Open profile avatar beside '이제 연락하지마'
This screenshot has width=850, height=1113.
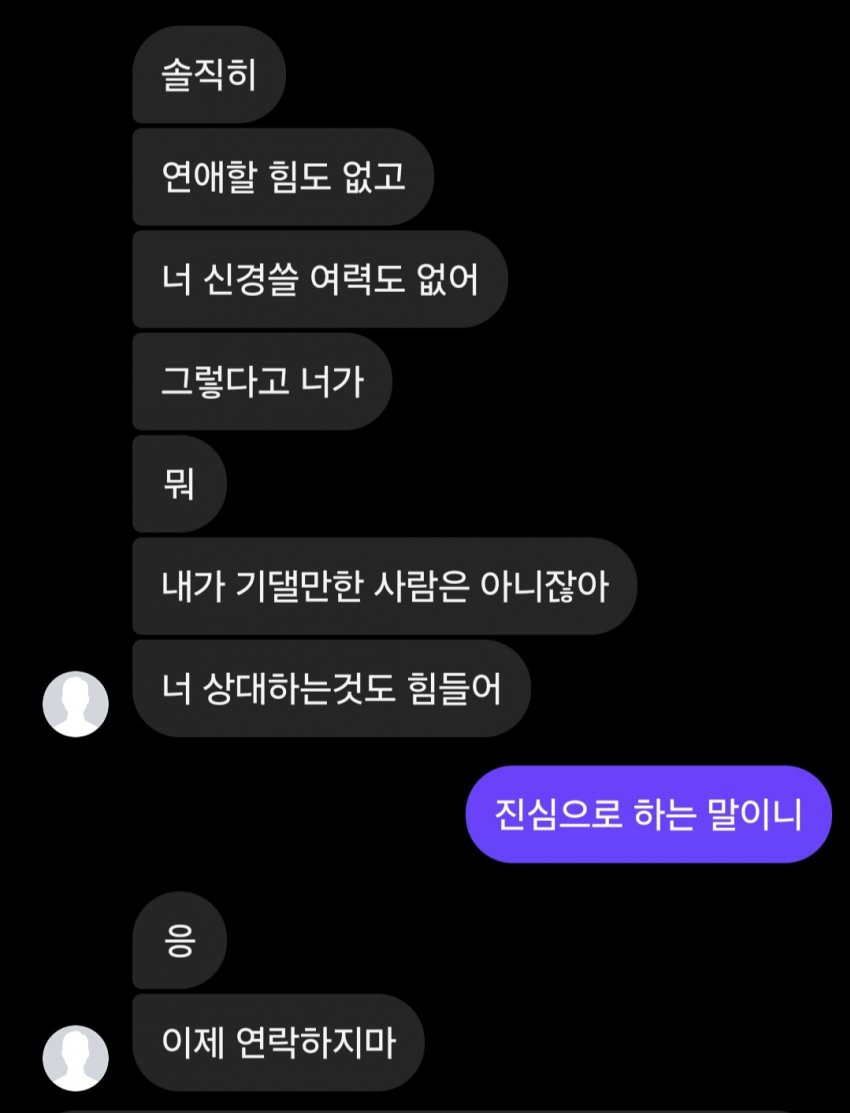(x=75, y=1057)
